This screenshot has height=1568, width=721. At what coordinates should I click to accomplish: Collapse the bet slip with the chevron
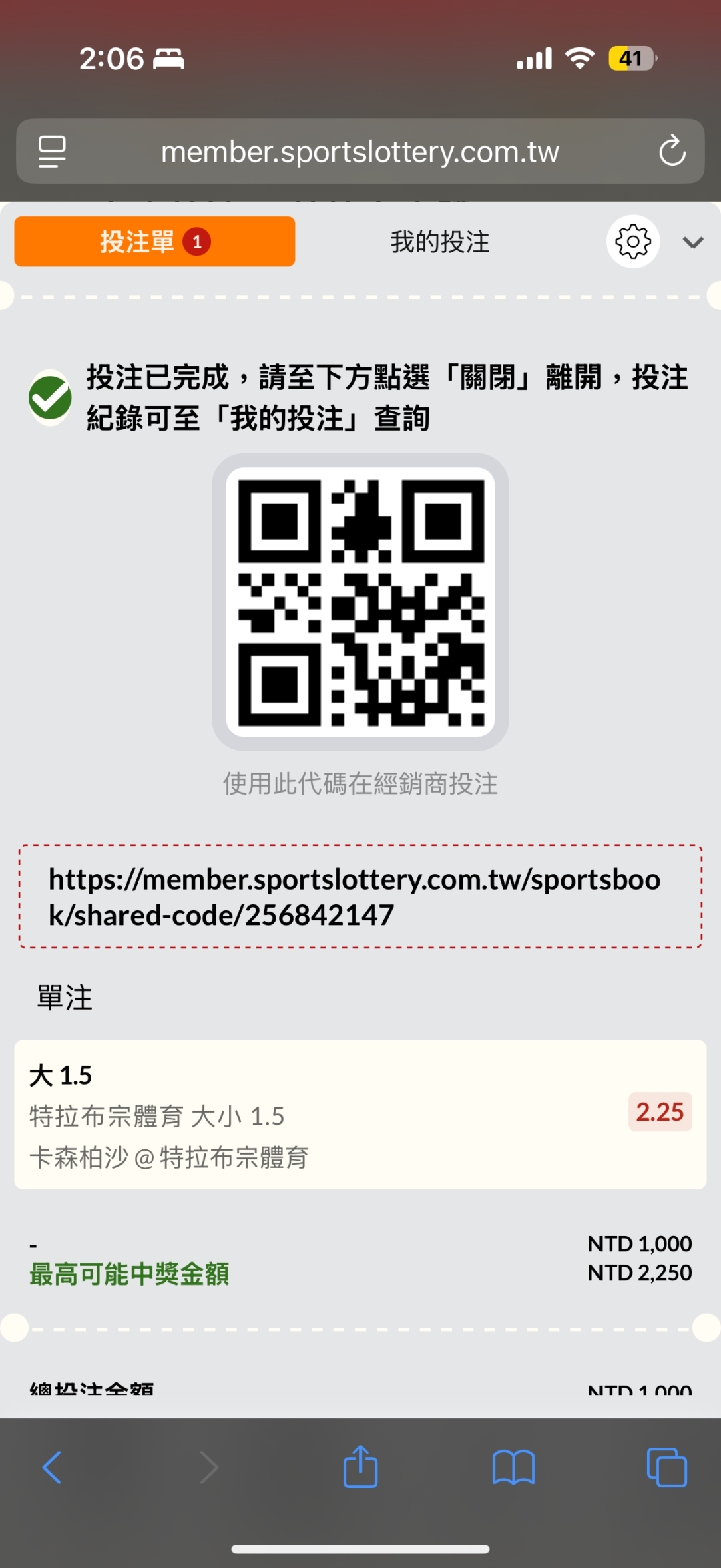tap(693, 242)
